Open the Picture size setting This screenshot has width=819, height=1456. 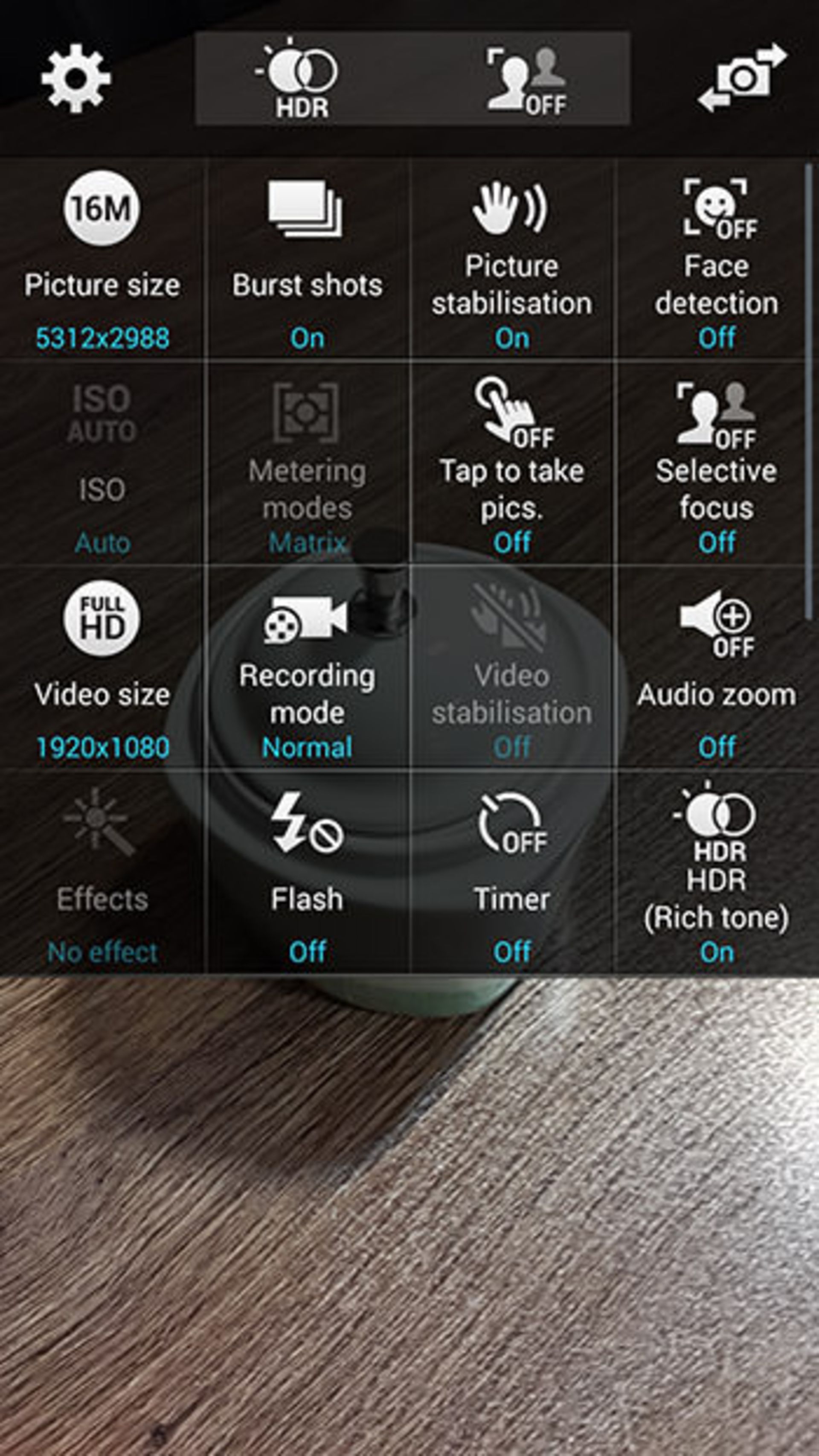pyautogui.click(x=102, y=260)
